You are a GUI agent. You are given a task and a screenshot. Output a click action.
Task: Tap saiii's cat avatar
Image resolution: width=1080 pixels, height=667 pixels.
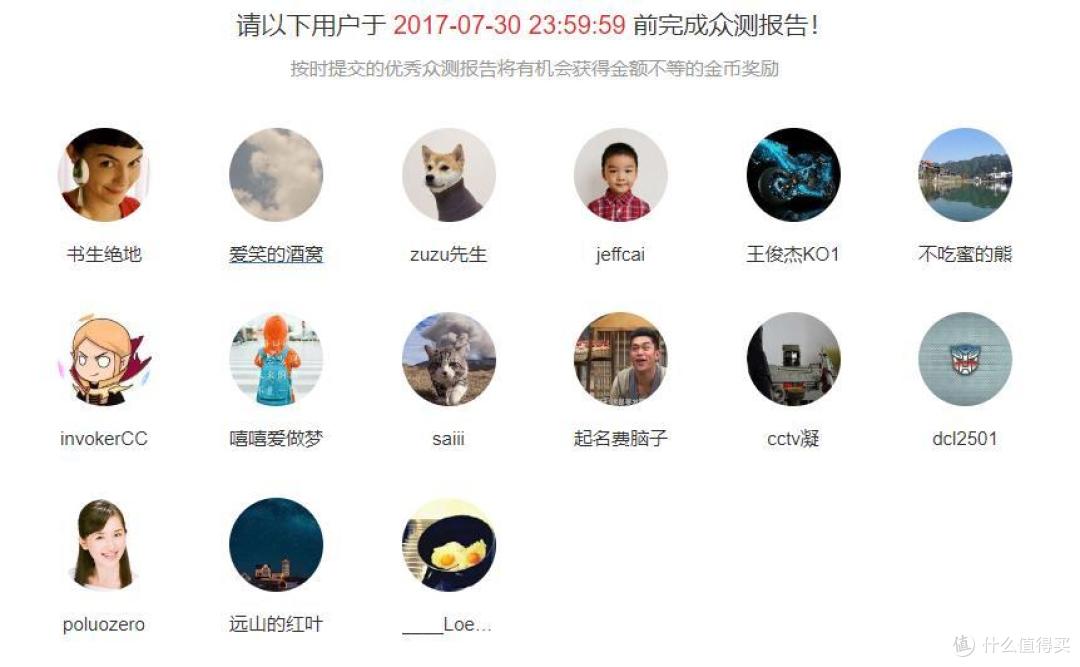pyautogui.click(x=448, y=359)
